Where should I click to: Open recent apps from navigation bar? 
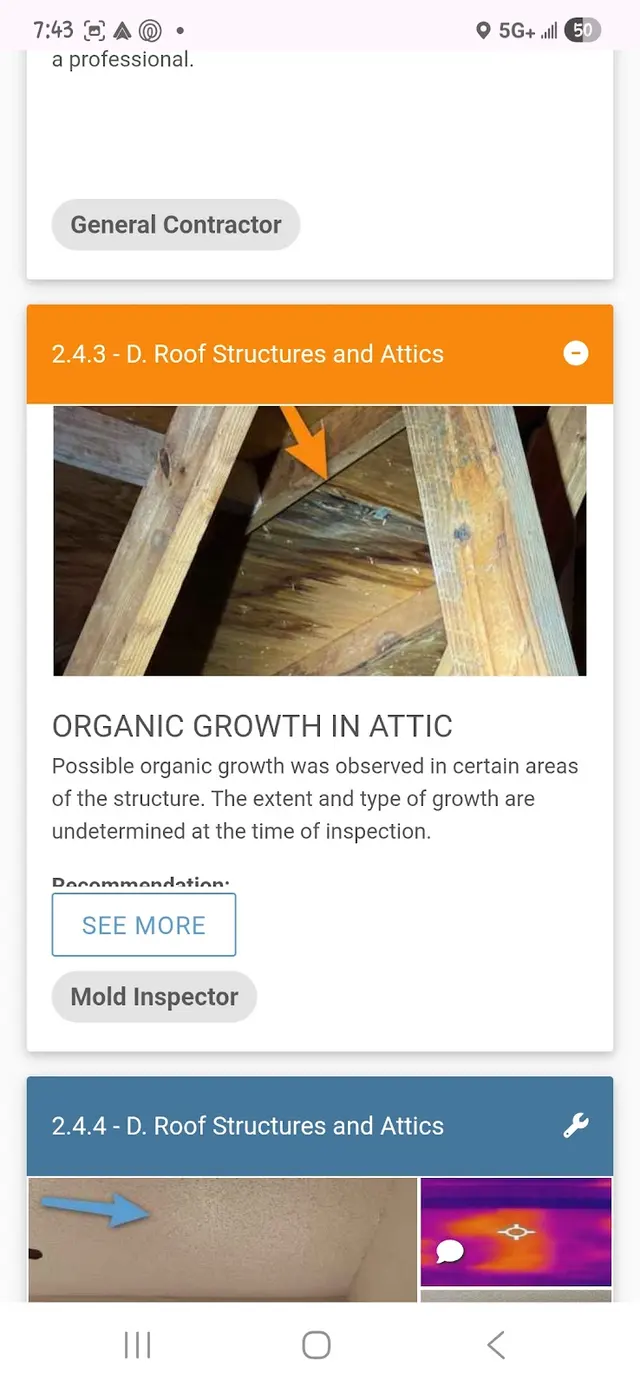(137, 1345)
